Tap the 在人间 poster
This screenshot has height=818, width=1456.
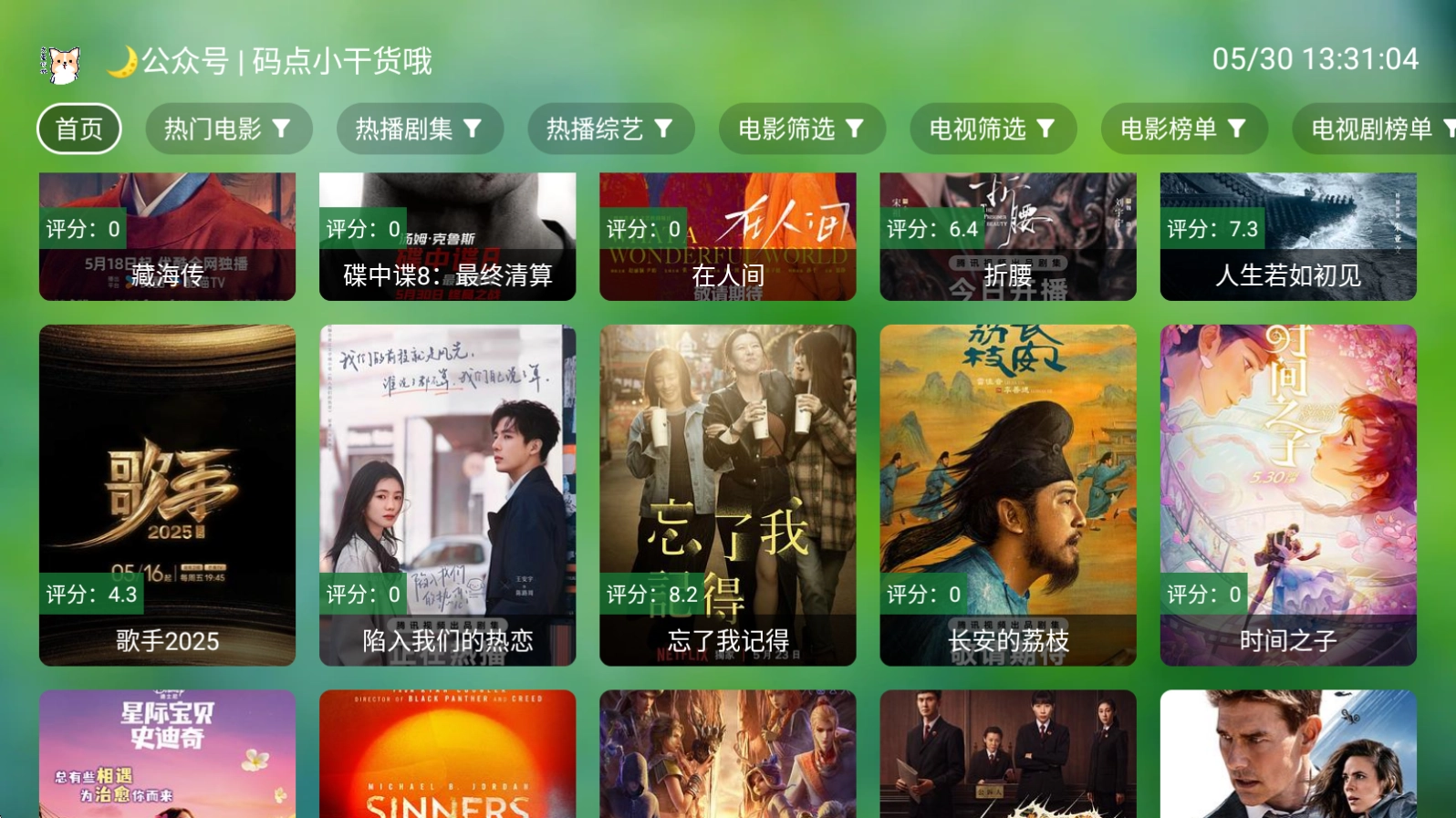727,237
